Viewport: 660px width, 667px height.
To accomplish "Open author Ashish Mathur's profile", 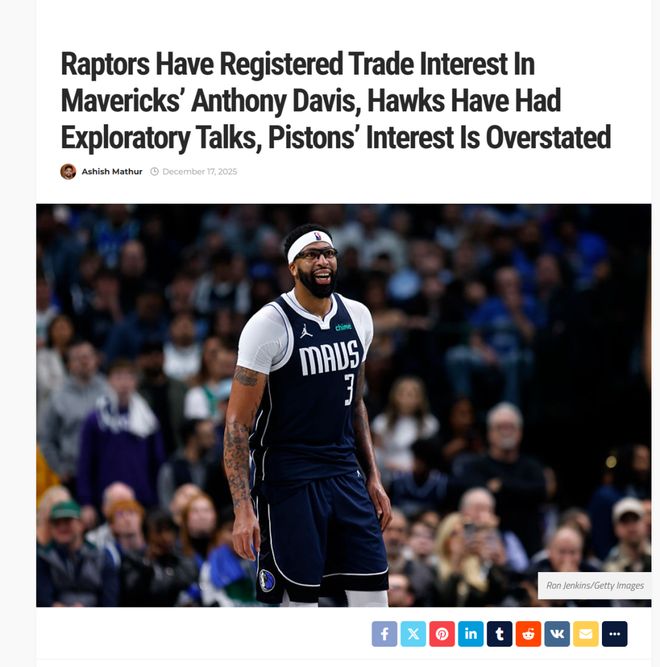I will (112, 171).
